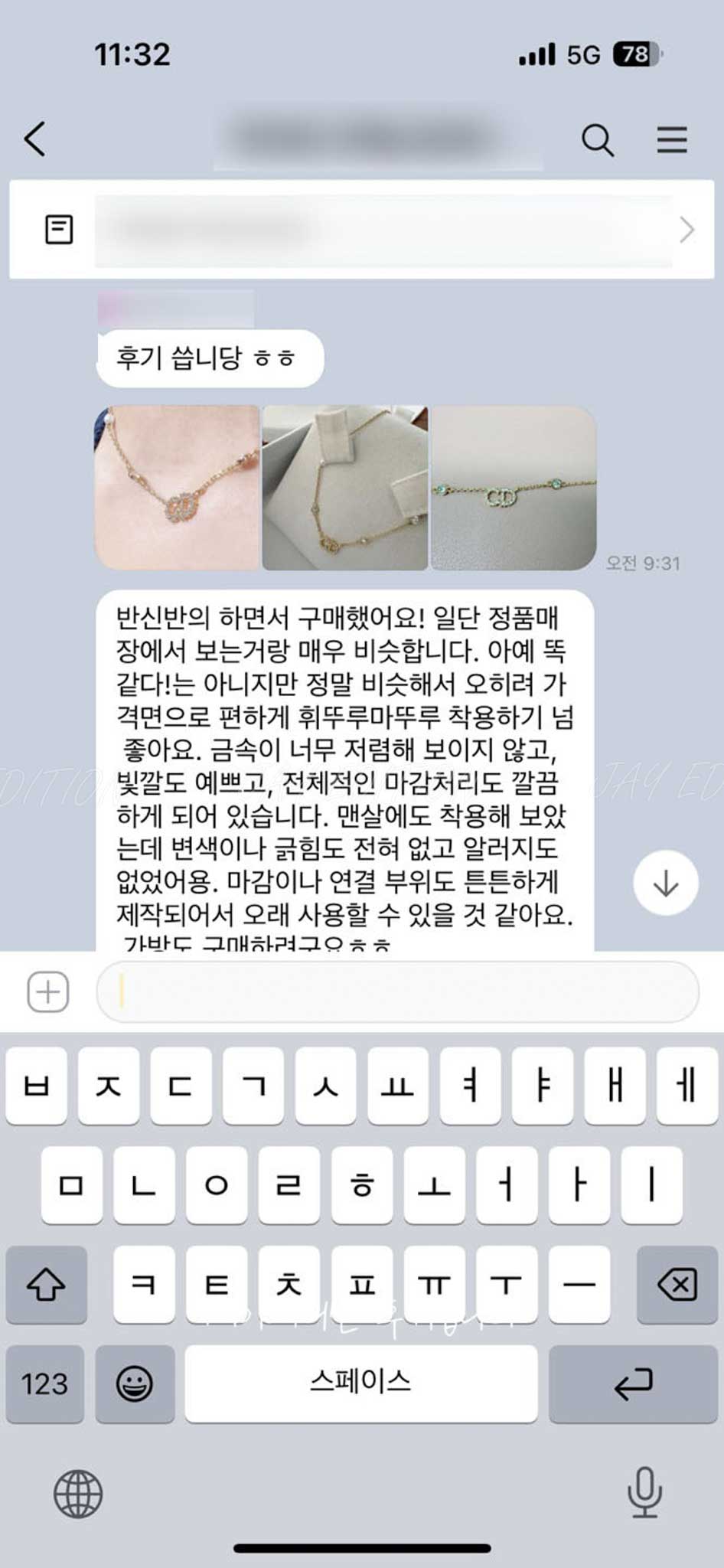This screenshot has width=724, height=1568.
Task: Open the plus attachment menu
Action: pos(48,991)
